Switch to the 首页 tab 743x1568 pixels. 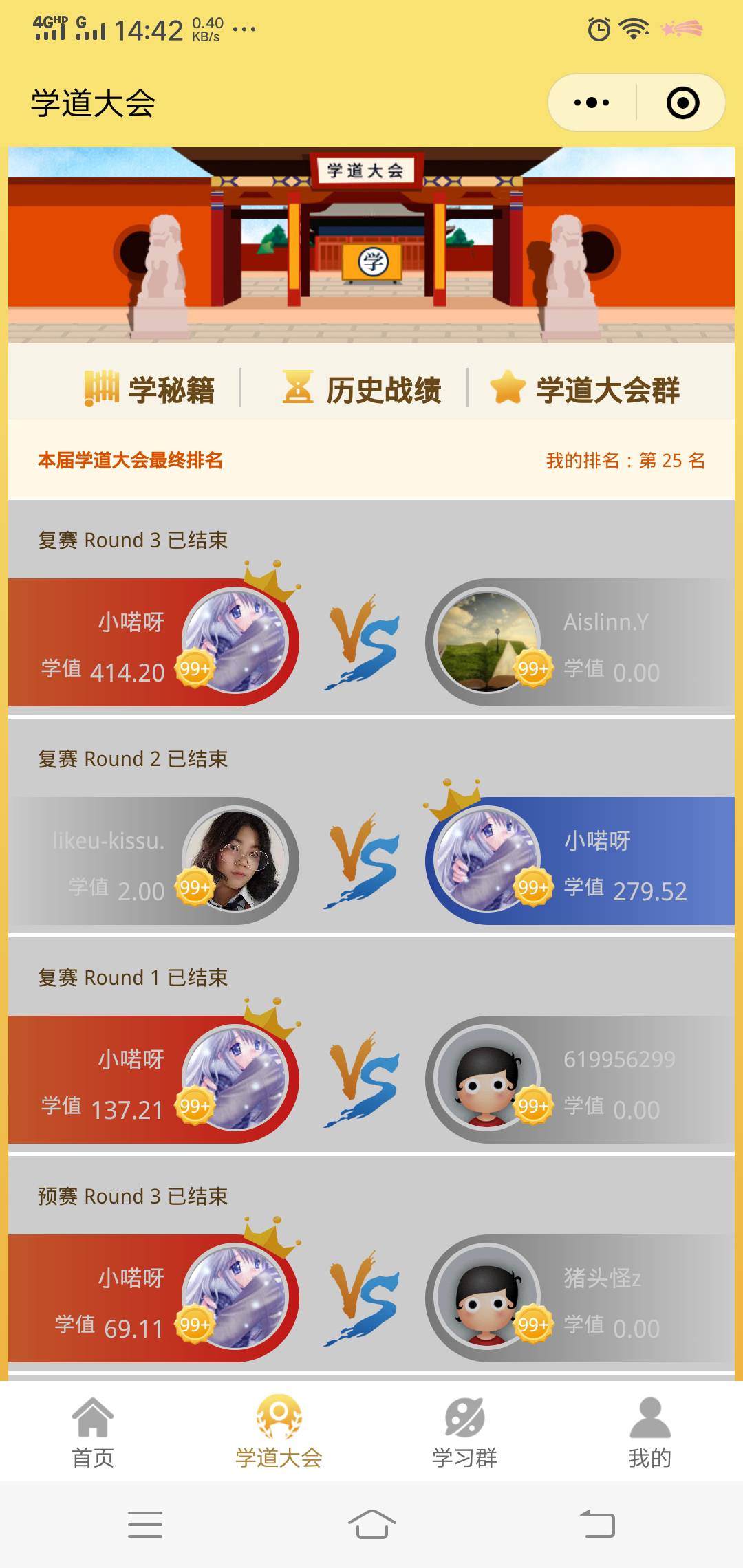click(93, 1431)
